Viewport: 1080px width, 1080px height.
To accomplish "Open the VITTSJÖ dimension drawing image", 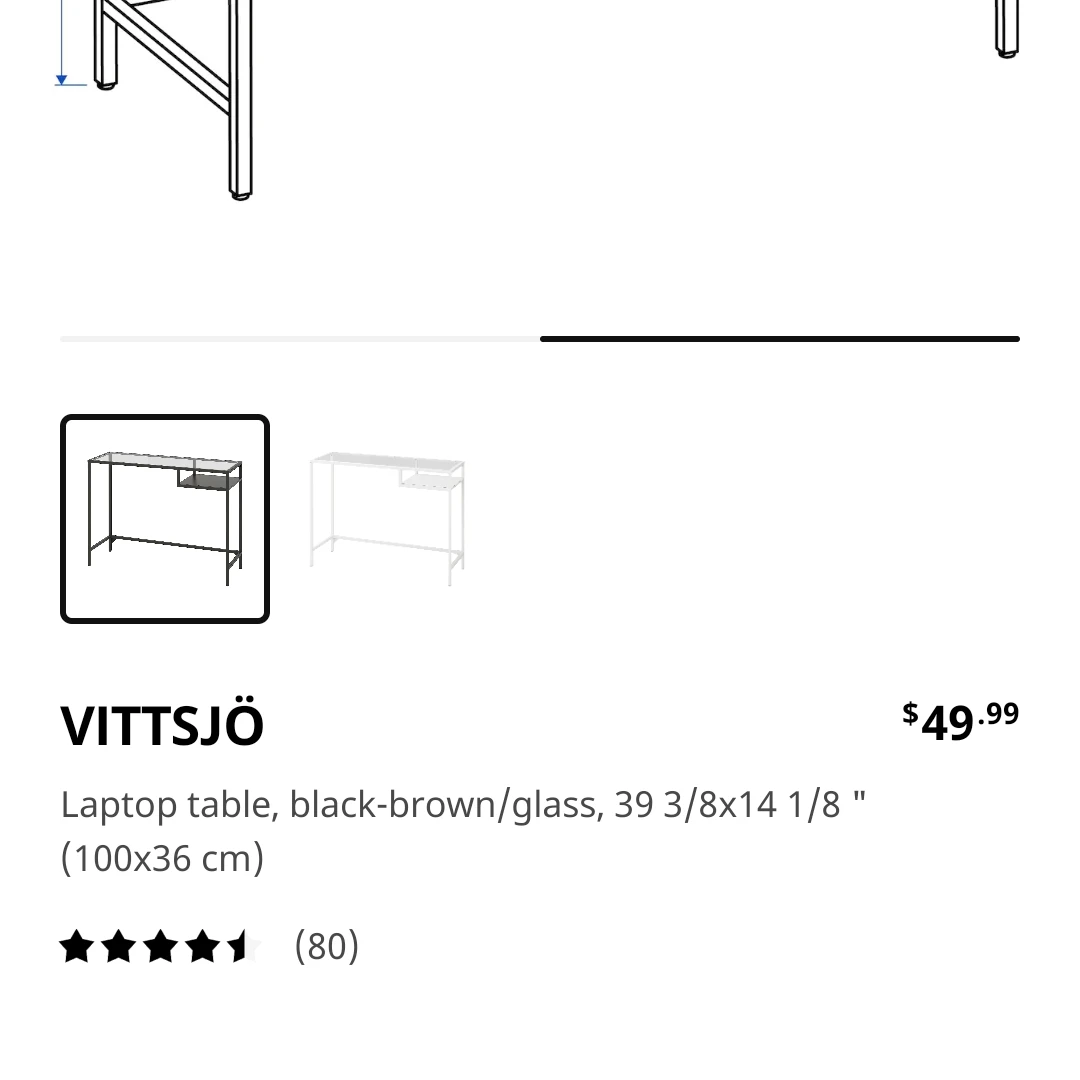I will 540,110.
